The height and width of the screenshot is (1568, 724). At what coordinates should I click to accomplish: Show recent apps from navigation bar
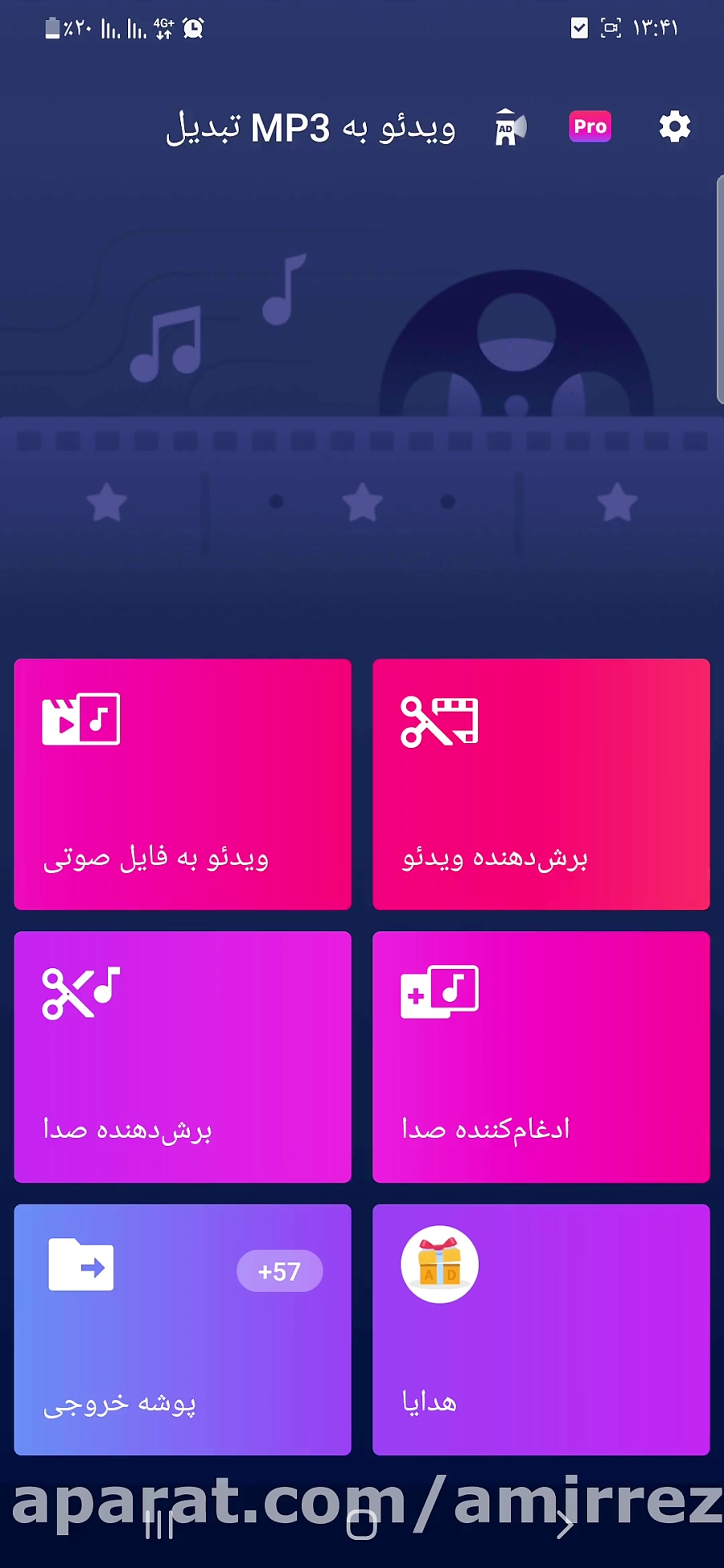(x=159, y=1525)
